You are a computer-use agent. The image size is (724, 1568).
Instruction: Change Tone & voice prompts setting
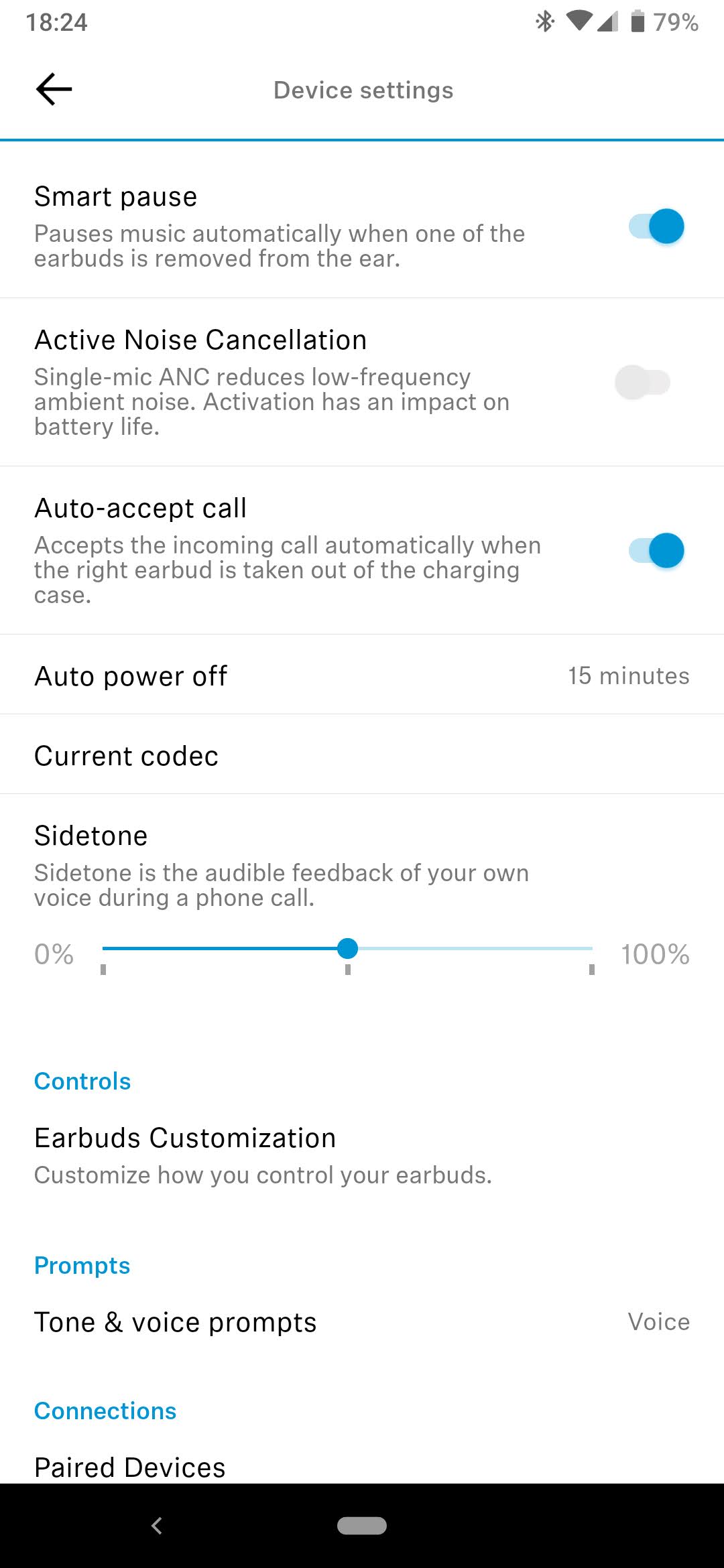coord(362,1322)
